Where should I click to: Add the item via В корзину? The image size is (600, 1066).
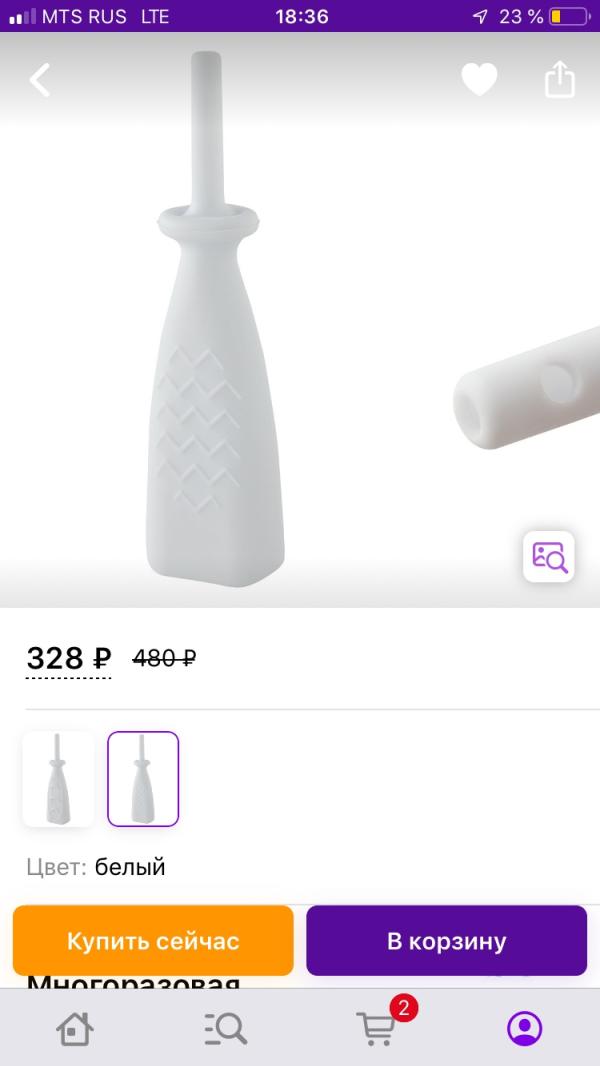pos(446,941)
